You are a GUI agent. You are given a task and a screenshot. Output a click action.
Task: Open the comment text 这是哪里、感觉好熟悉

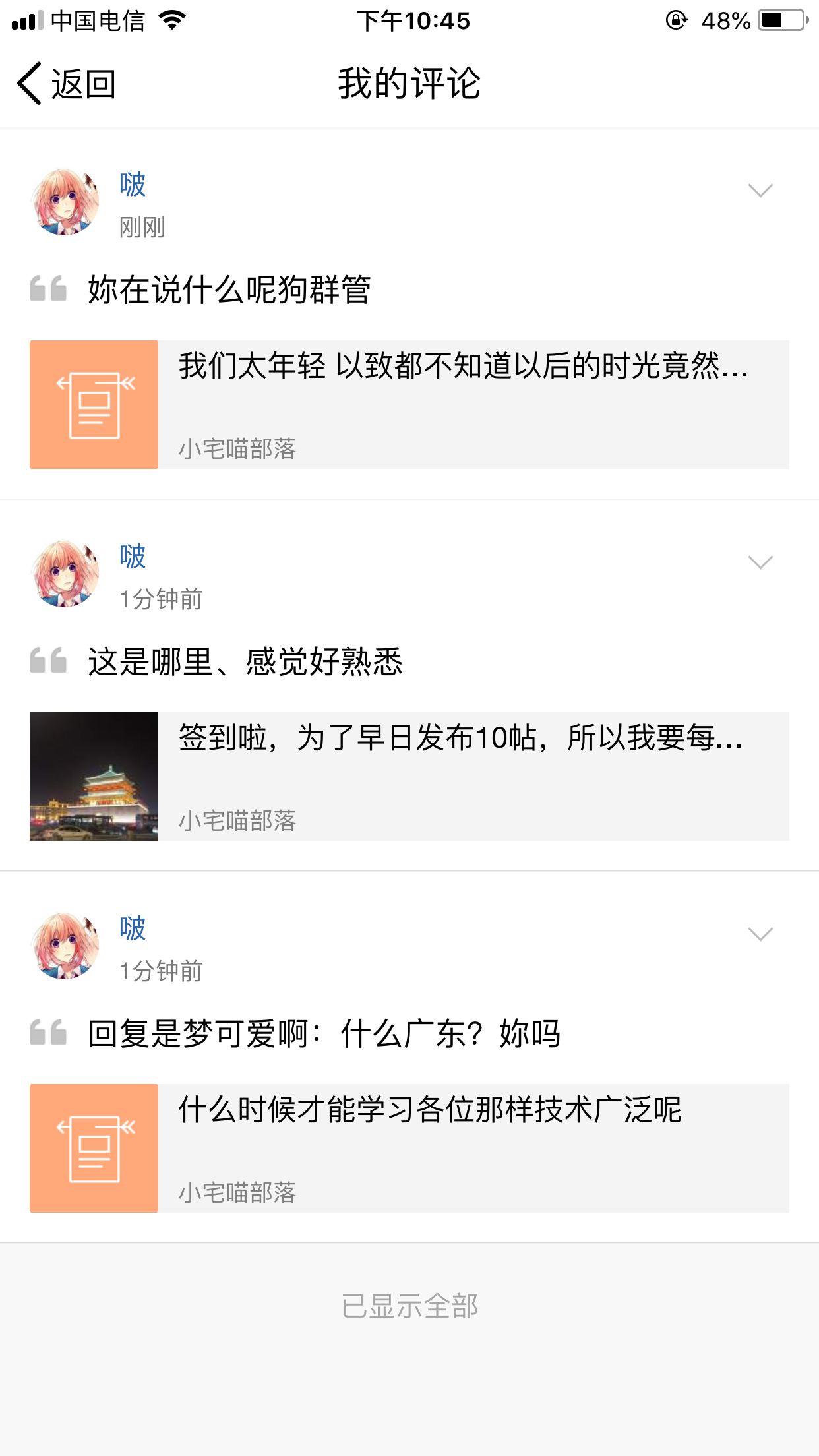tap(245, 661)
